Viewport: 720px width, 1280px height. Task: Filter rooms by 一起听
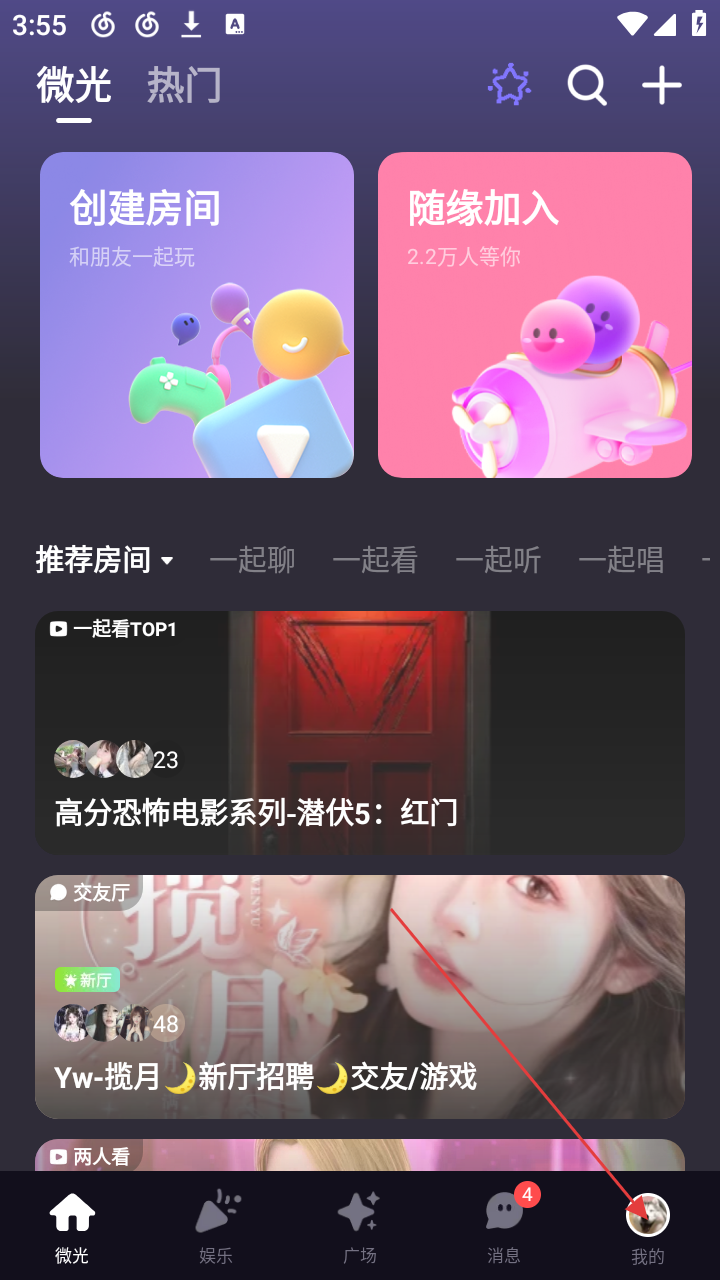click(x=498, y=560)
